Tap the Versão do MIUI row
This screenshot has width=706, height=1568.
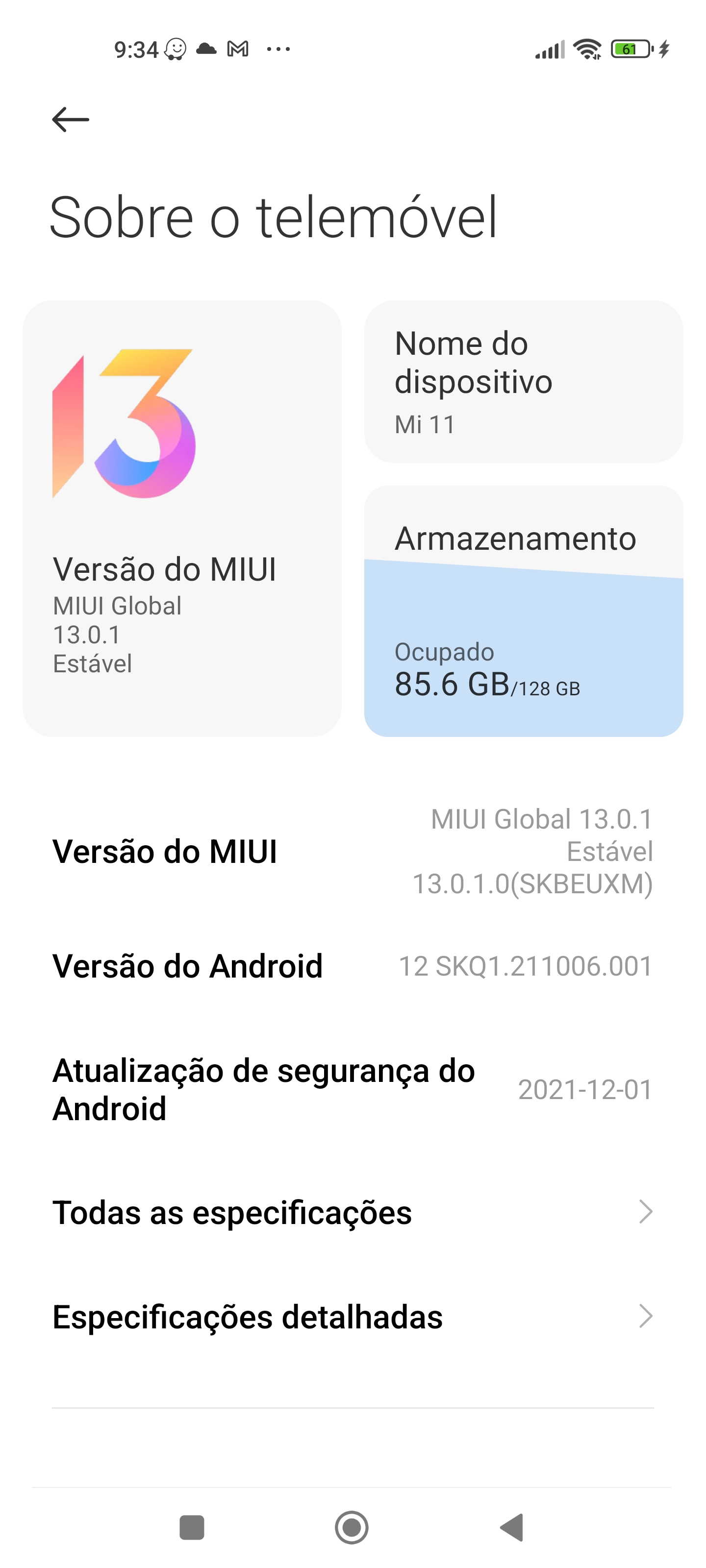[353, 851]
